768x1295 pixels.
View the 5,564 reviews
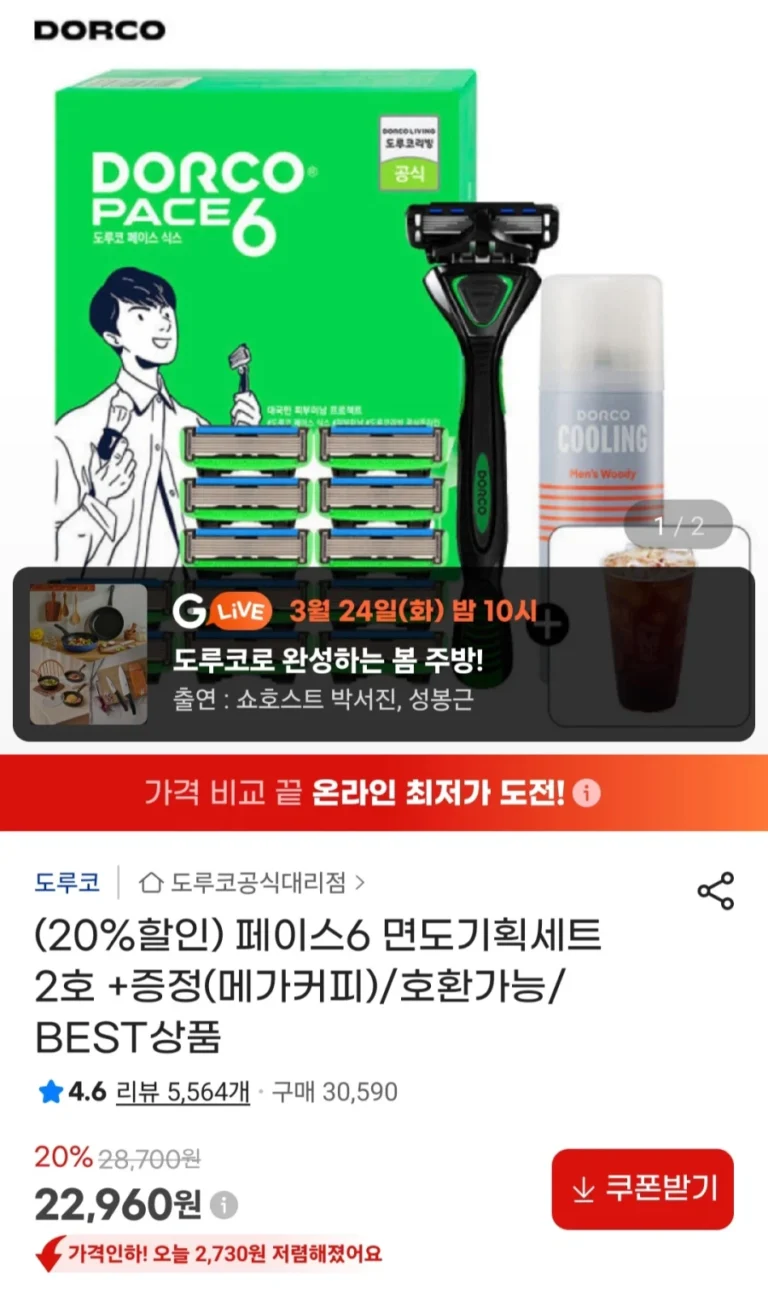pos(183,1092)
